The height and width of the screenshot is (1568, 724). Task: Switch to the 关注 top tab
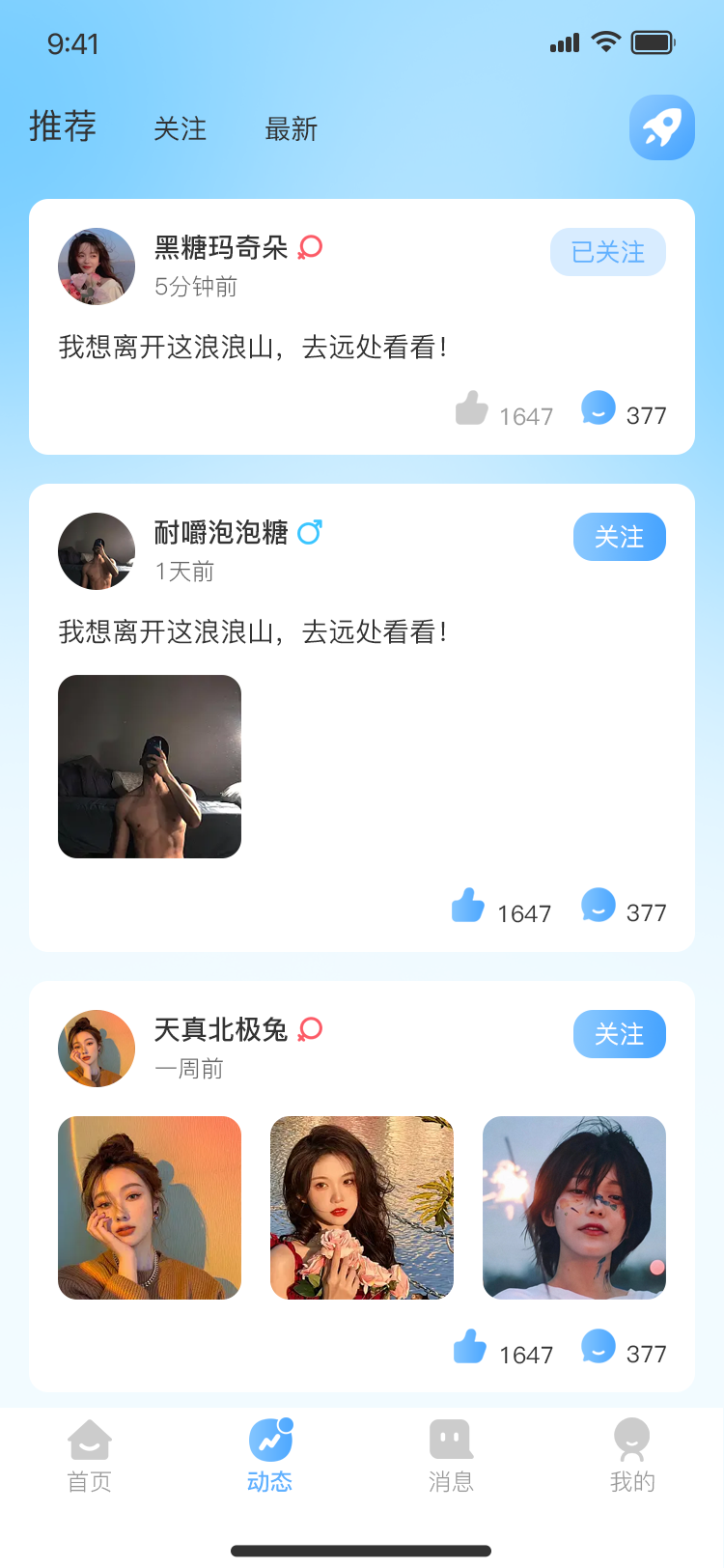(x=180, y=129)
